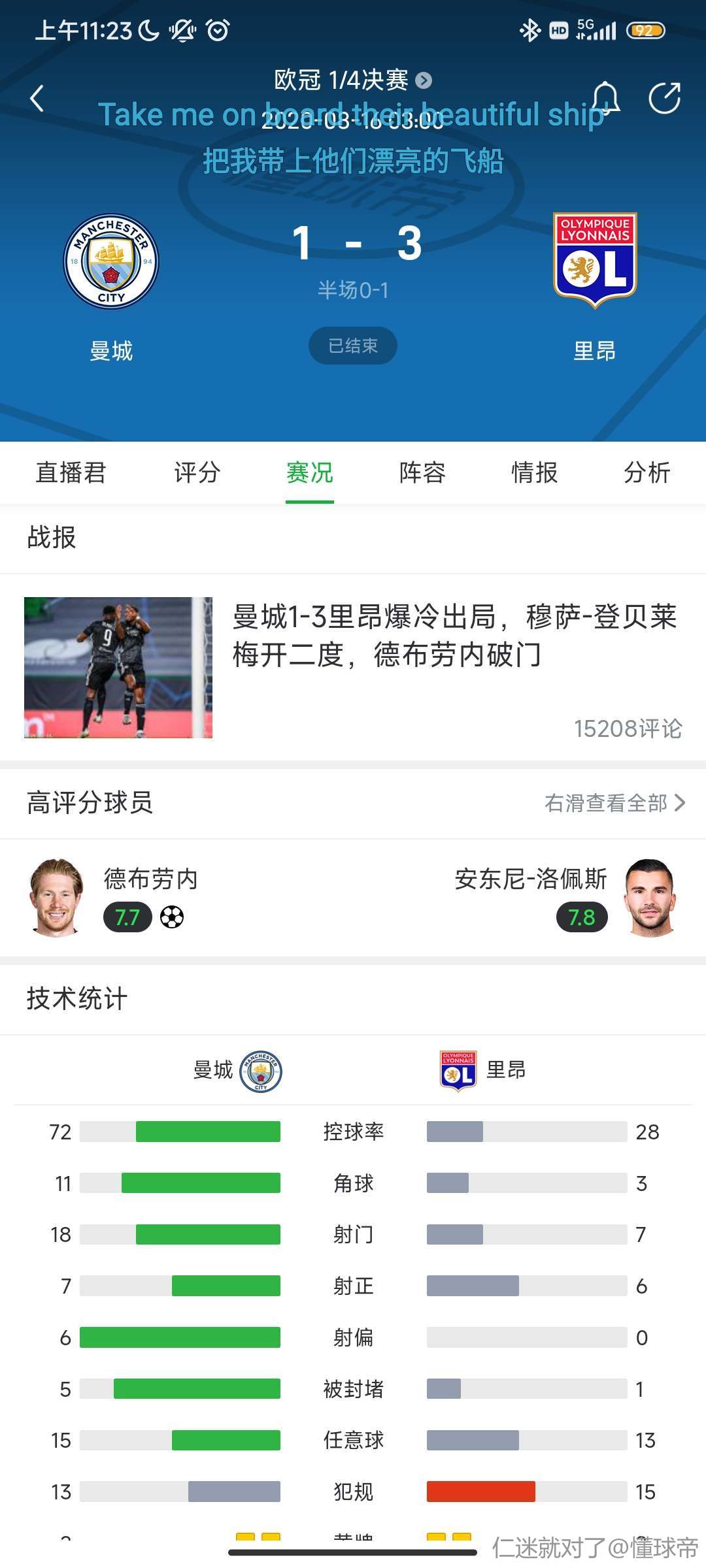
Task: Switch to the 直播君 tab
Action: (x=71, y=472)
